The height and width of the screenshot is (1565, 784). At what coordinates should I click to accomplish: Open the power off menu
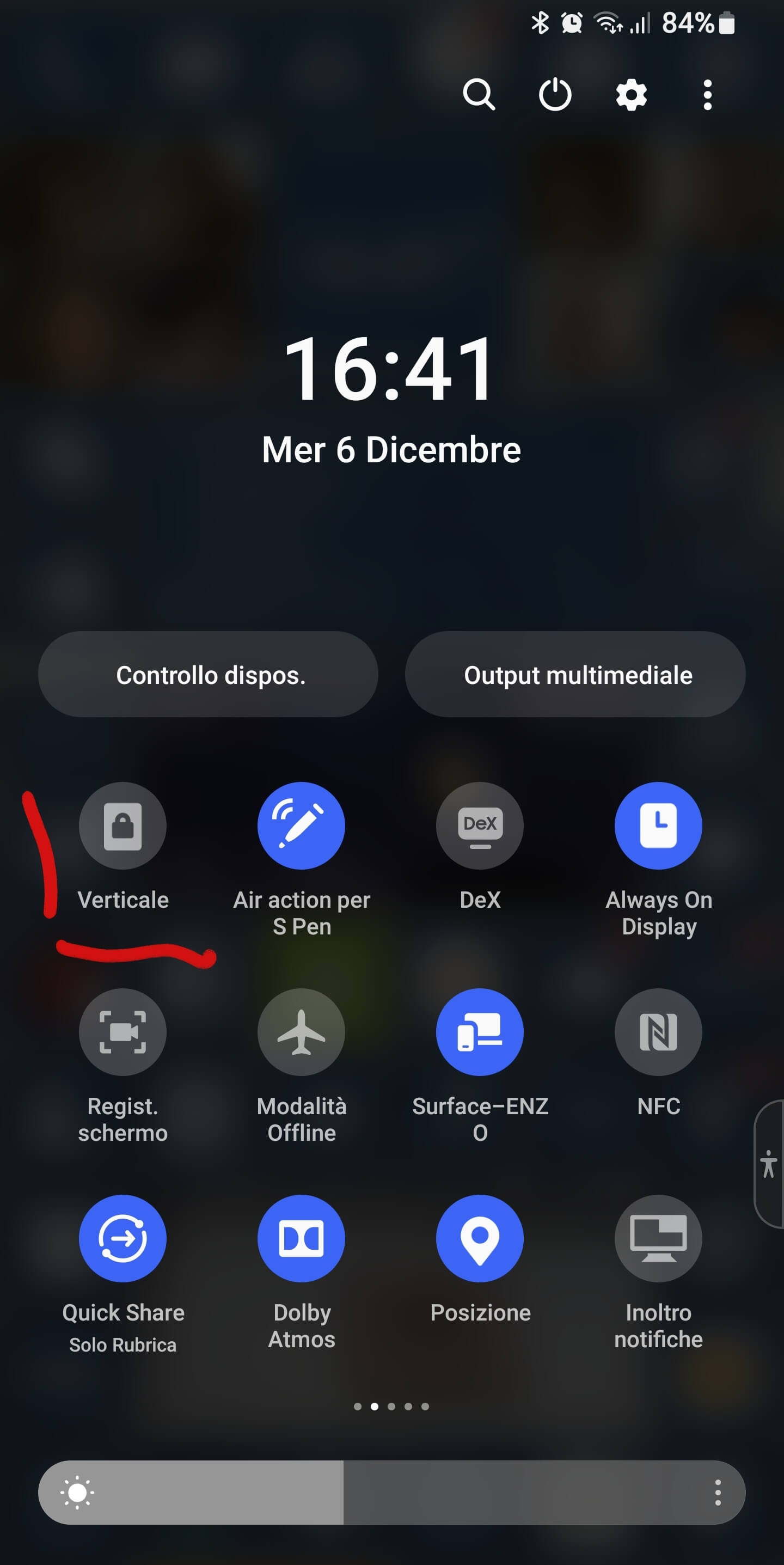click(555, 95)
